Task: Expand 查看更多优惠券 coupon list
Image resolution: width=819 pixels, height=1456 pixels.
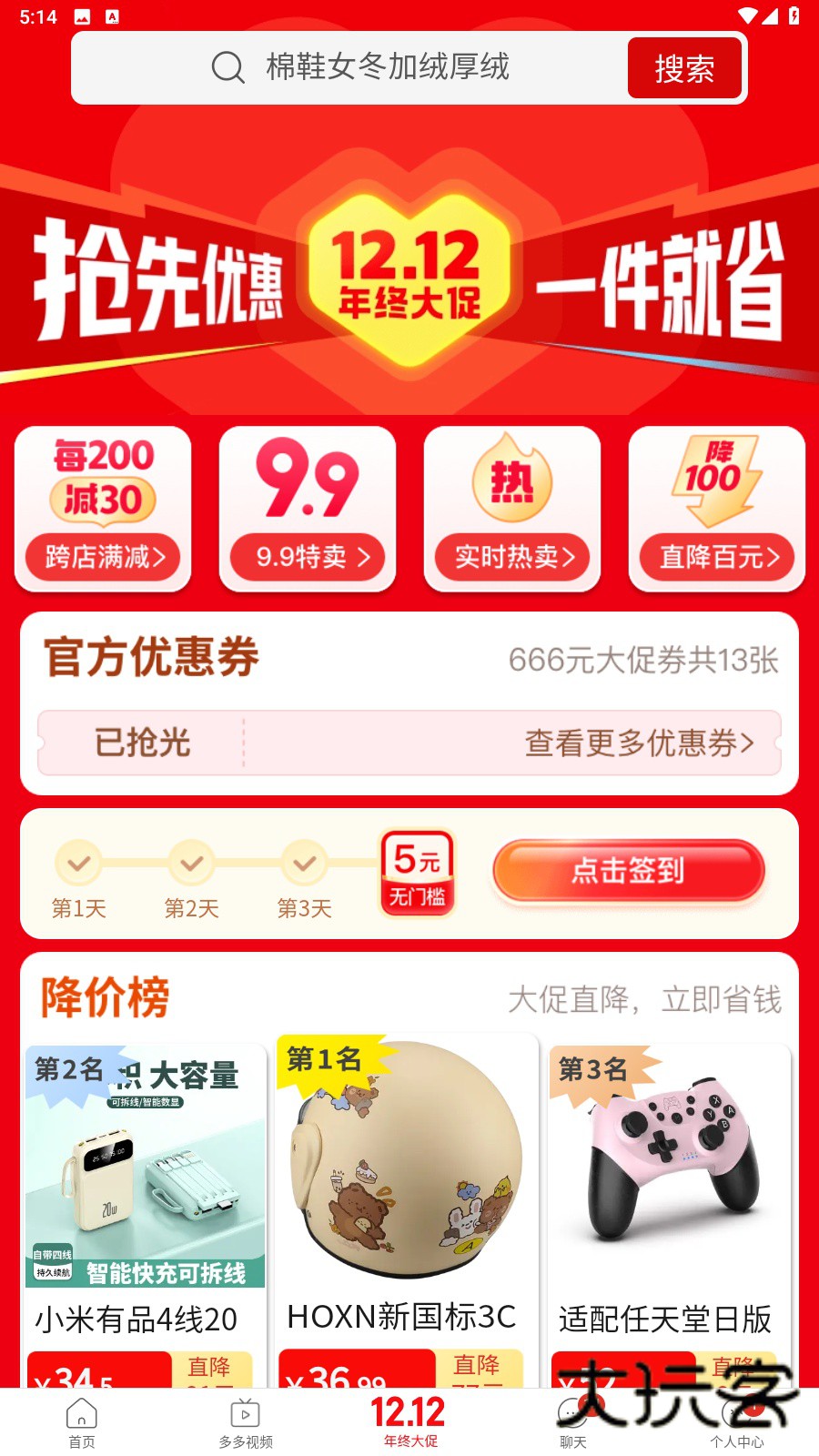Action: [x=637, y=742]
